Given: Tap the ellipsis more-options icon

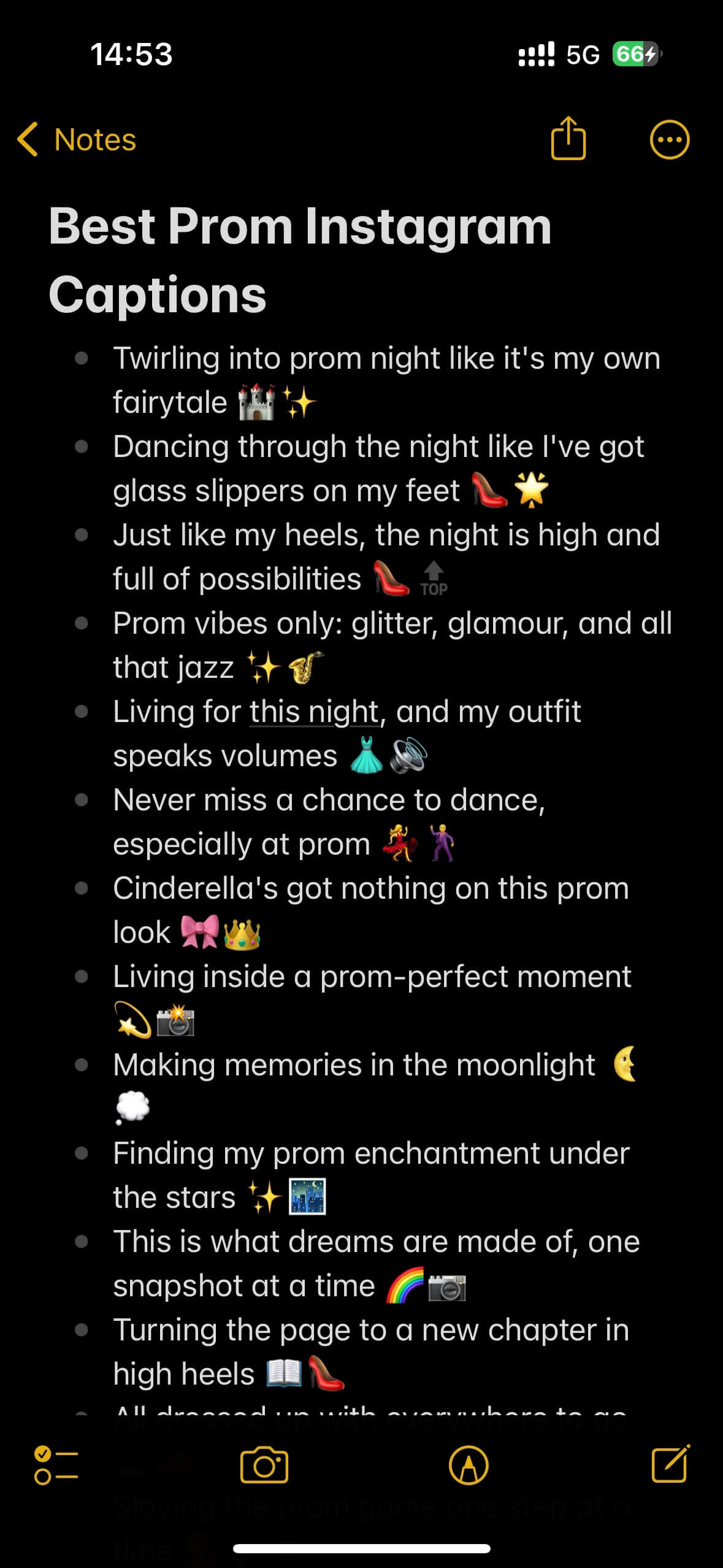Looking at the screenshot, I should [x=668, y=139].
